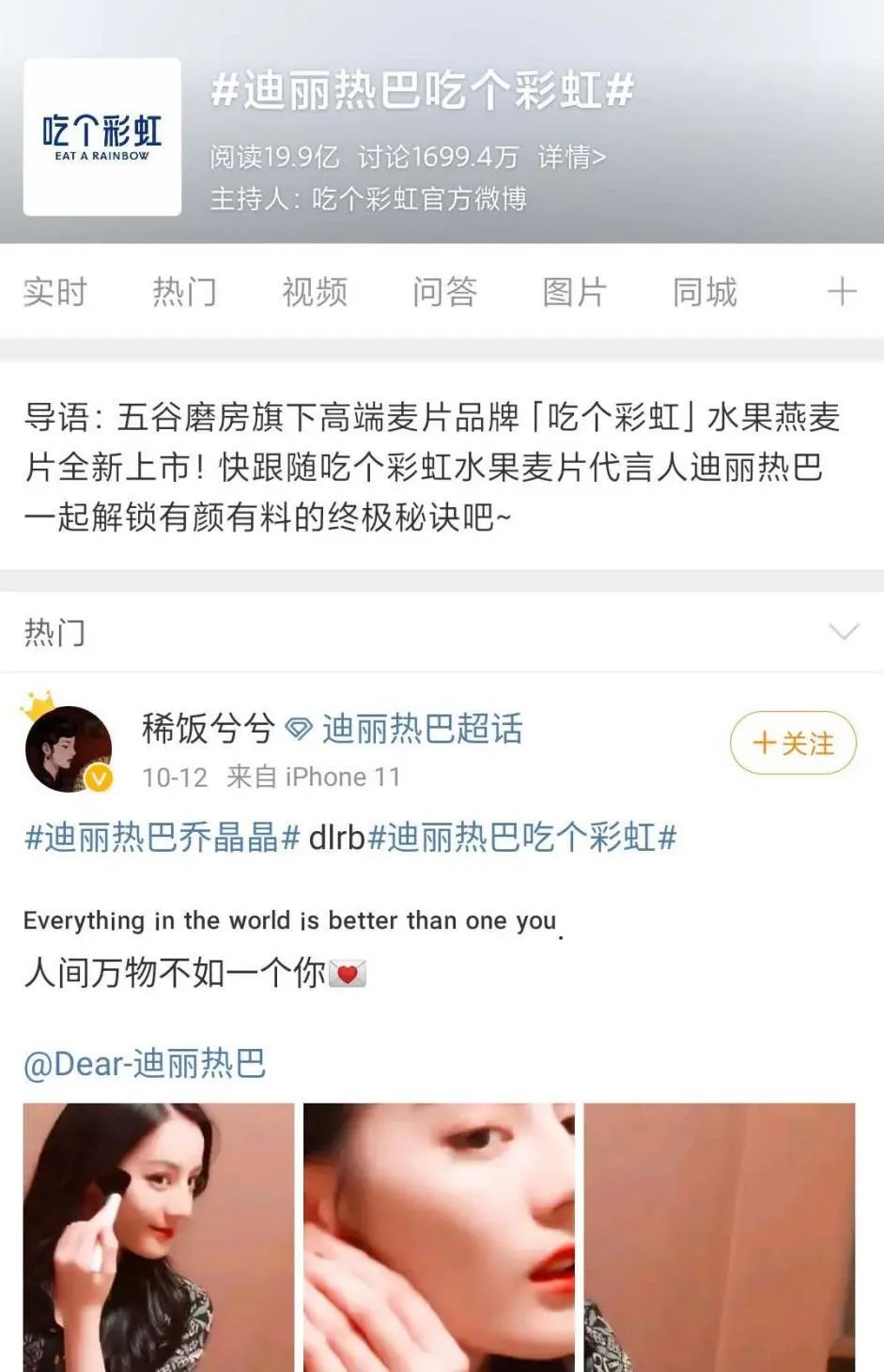Open the #迪丽热巴吃个彩虹# hashtag in the post
The image size is (884, 1372).
522,837
